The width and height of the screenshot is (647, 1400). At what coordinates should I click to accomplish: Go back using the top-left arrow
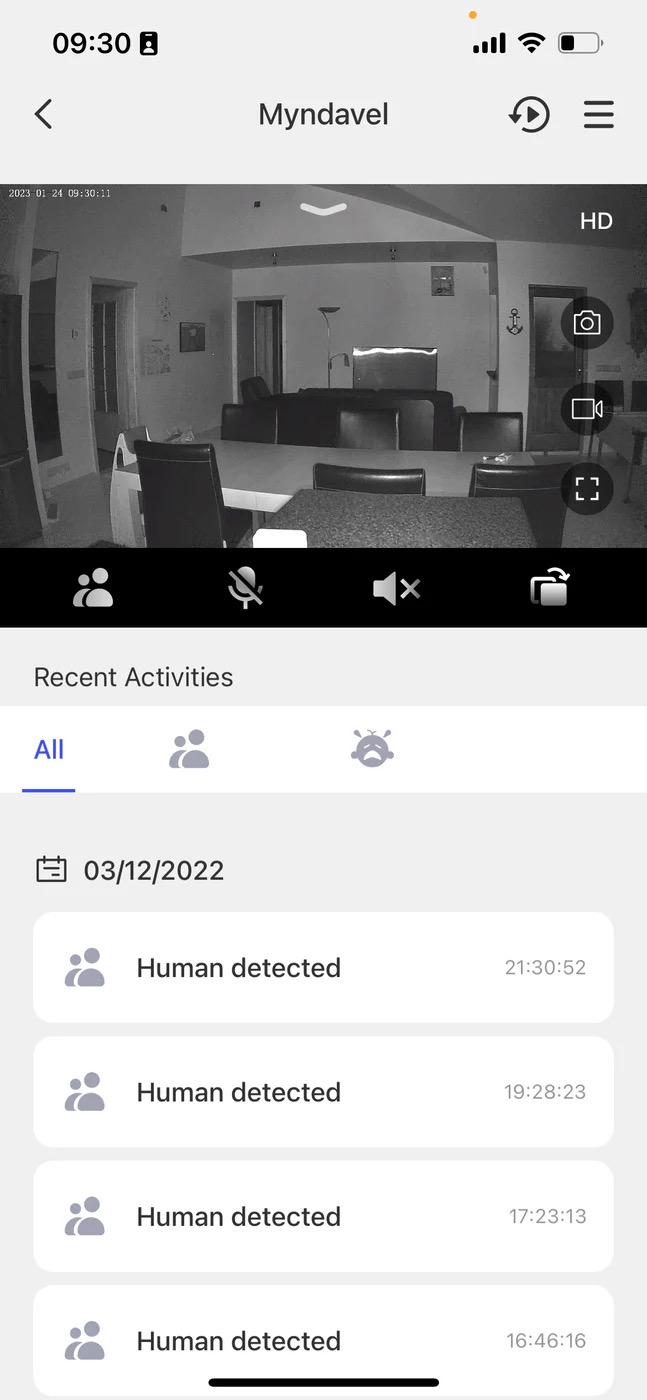click(x=43, y=114)
